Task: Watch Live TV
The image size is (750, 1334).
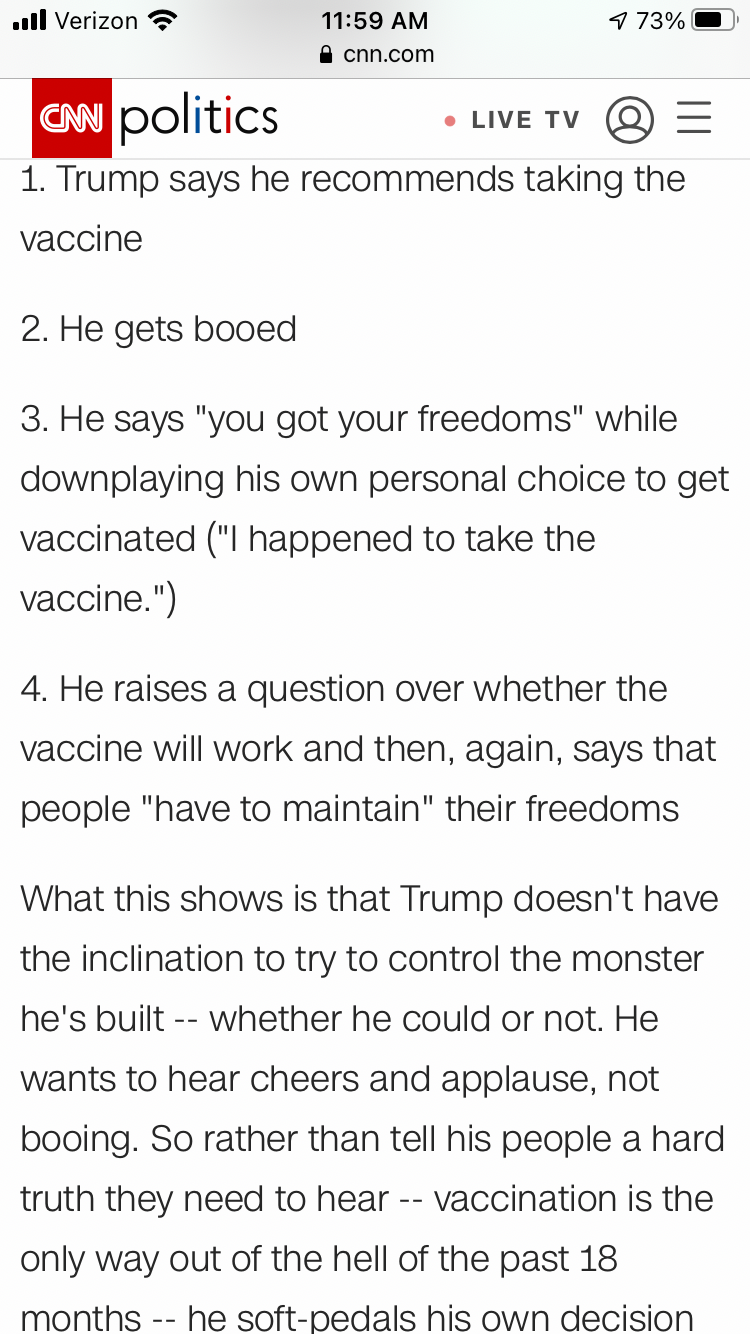Action: click(x=513, y=120)
